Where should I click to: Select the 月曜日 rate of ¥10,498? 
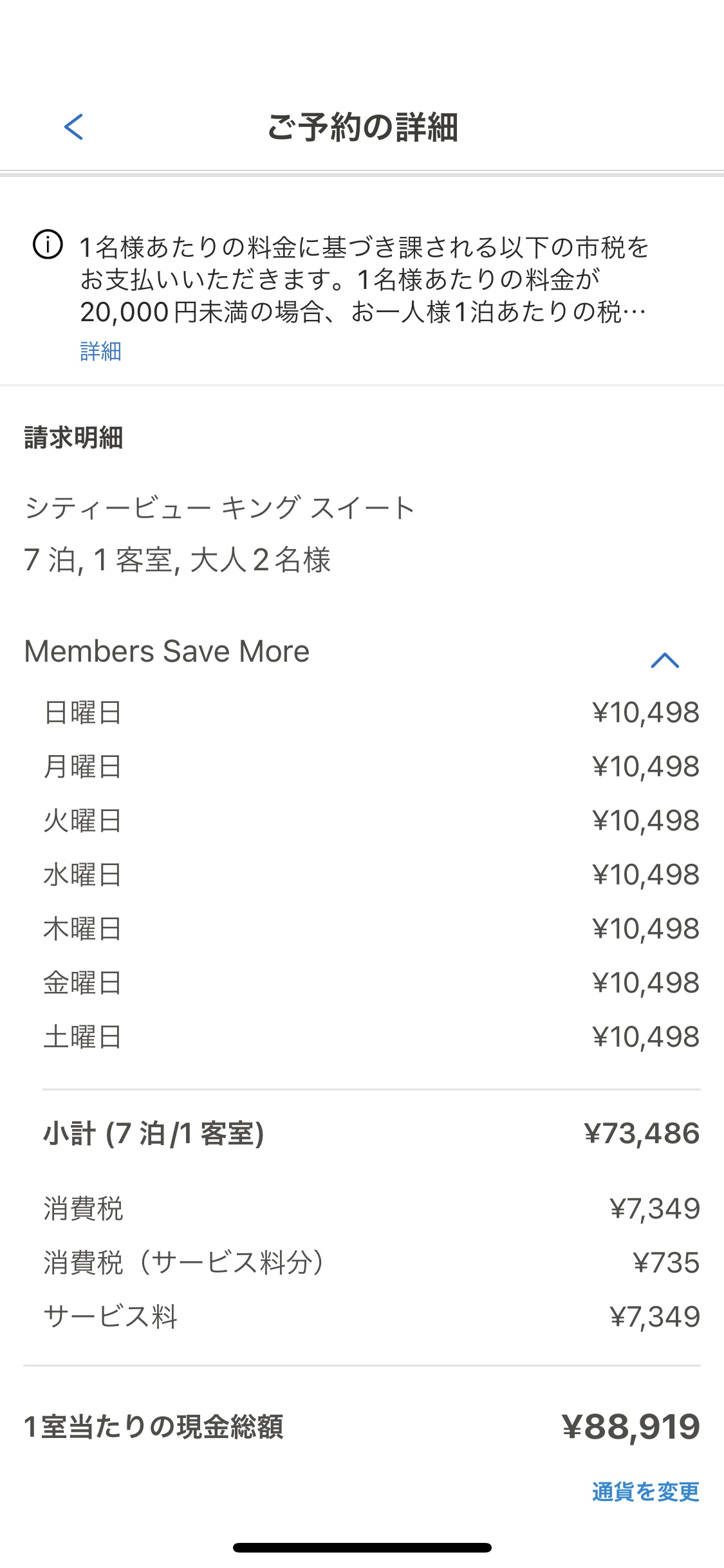(360, 765)
